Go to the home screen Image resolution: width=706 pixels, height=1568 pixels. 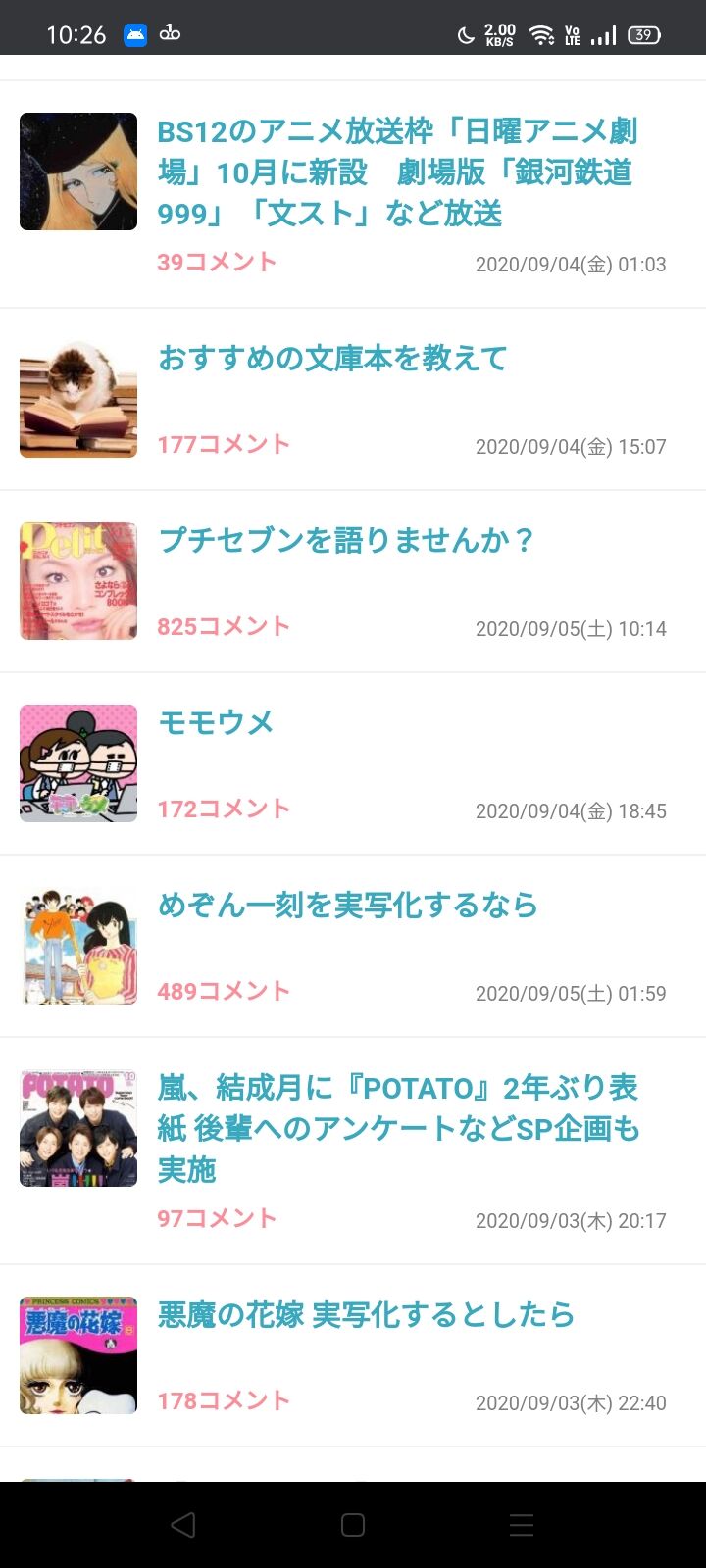pos(353,1525)
